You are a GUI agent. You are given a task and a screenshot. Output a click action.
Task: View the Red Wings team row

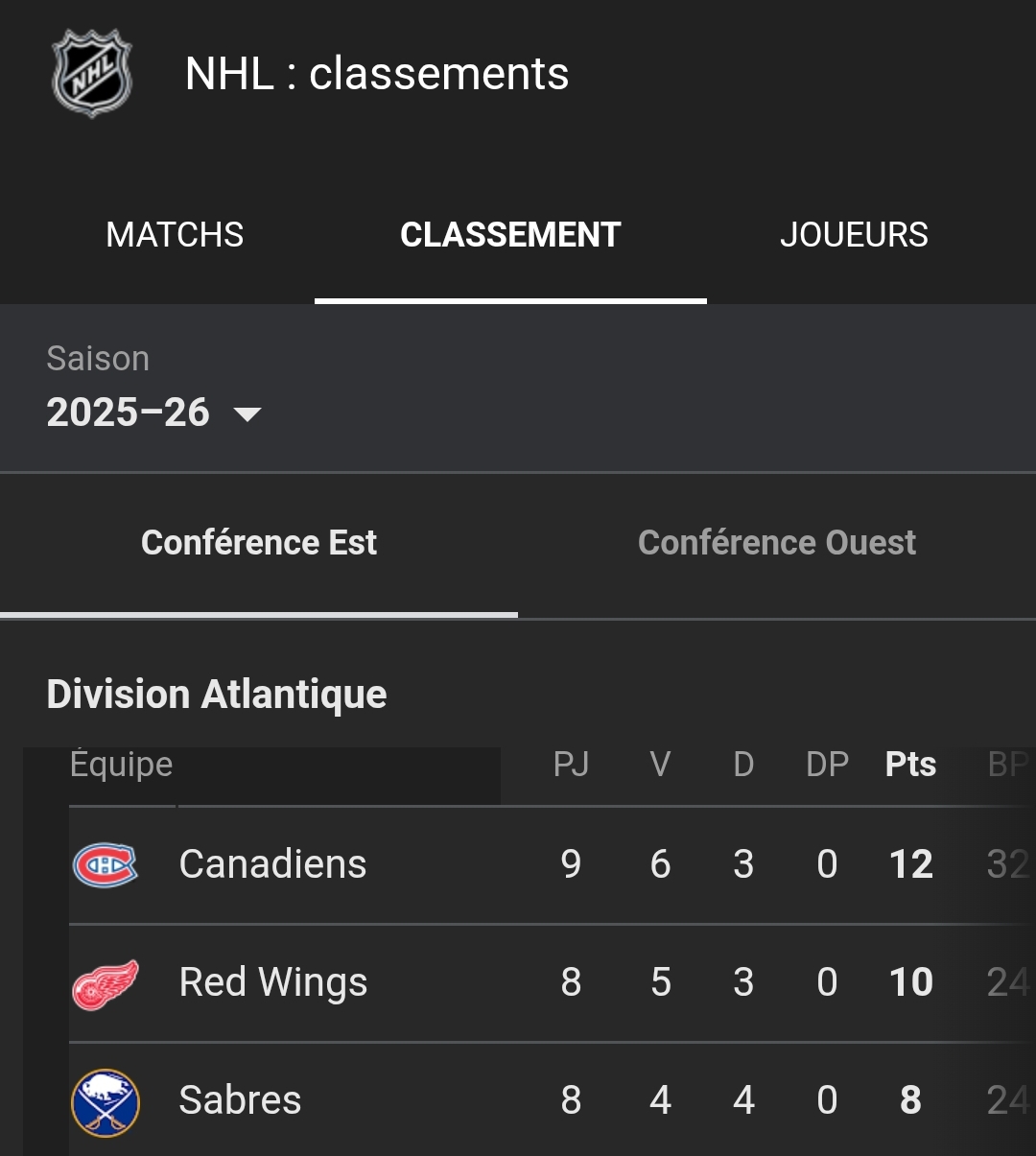[273, 982]
